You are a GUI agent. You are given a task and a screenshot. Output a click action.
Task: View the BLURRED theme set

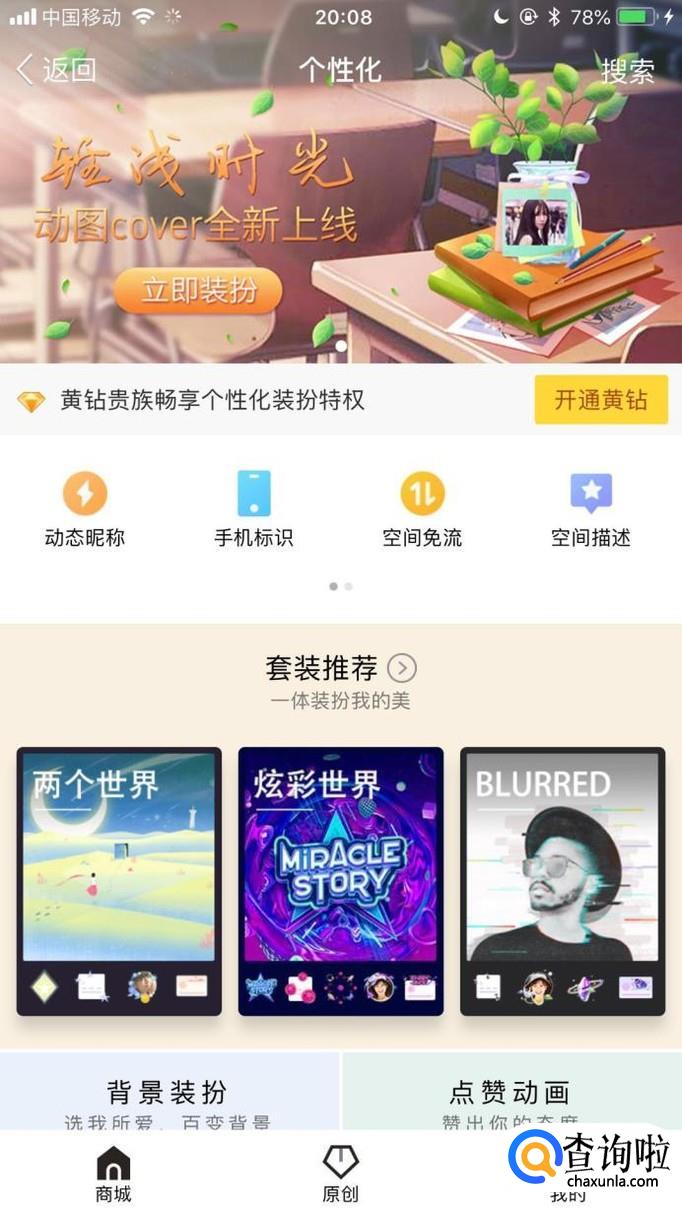(562, 880)
